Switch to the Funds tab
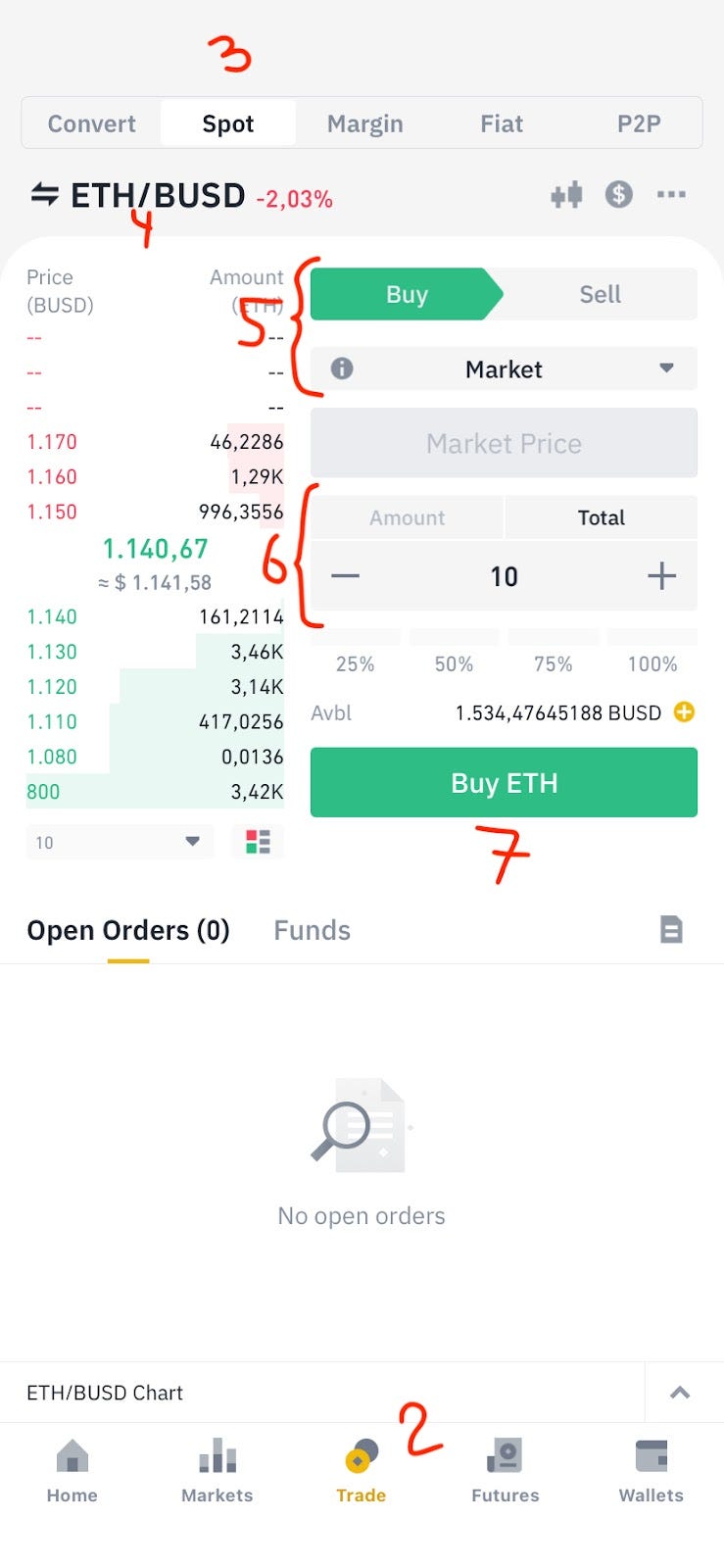The width and height of the screenshot is (724, 1568). [x=311, y=929]
